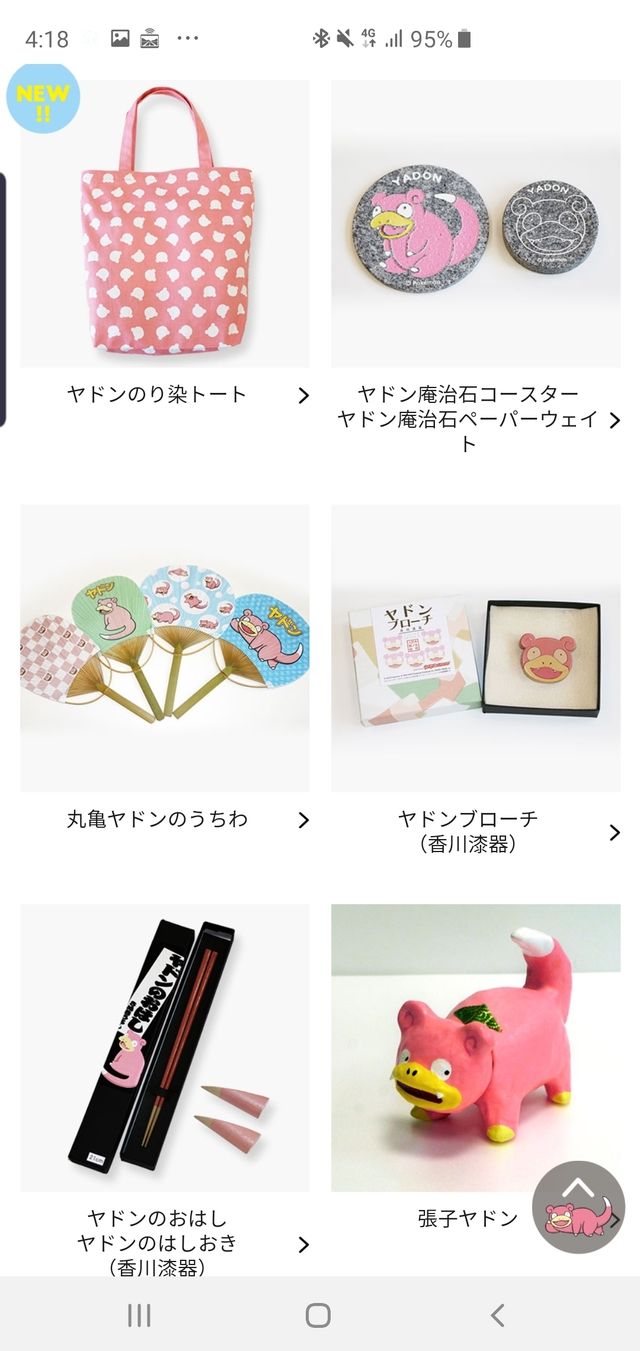Viewport: 640px width, 1351px height.
Task: Open the ヤドンのおはし ヤドンのはしおき link
Action: click(x=165, y=1243)
